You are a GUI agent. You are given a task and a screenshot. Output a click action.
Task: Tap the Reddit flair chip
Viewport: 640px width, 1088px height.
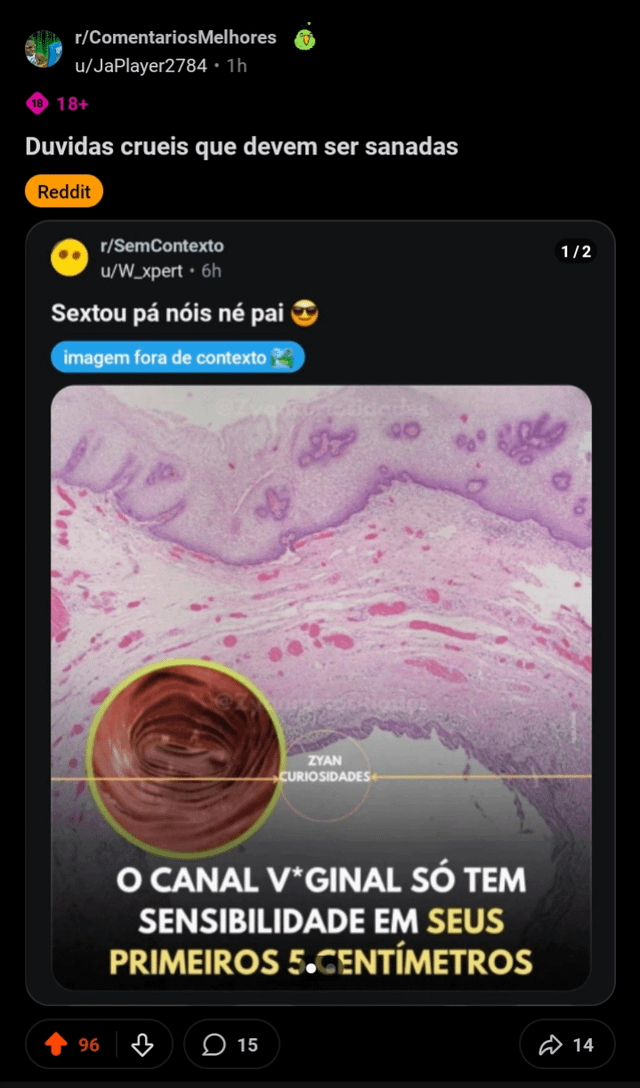pos(64,191)
